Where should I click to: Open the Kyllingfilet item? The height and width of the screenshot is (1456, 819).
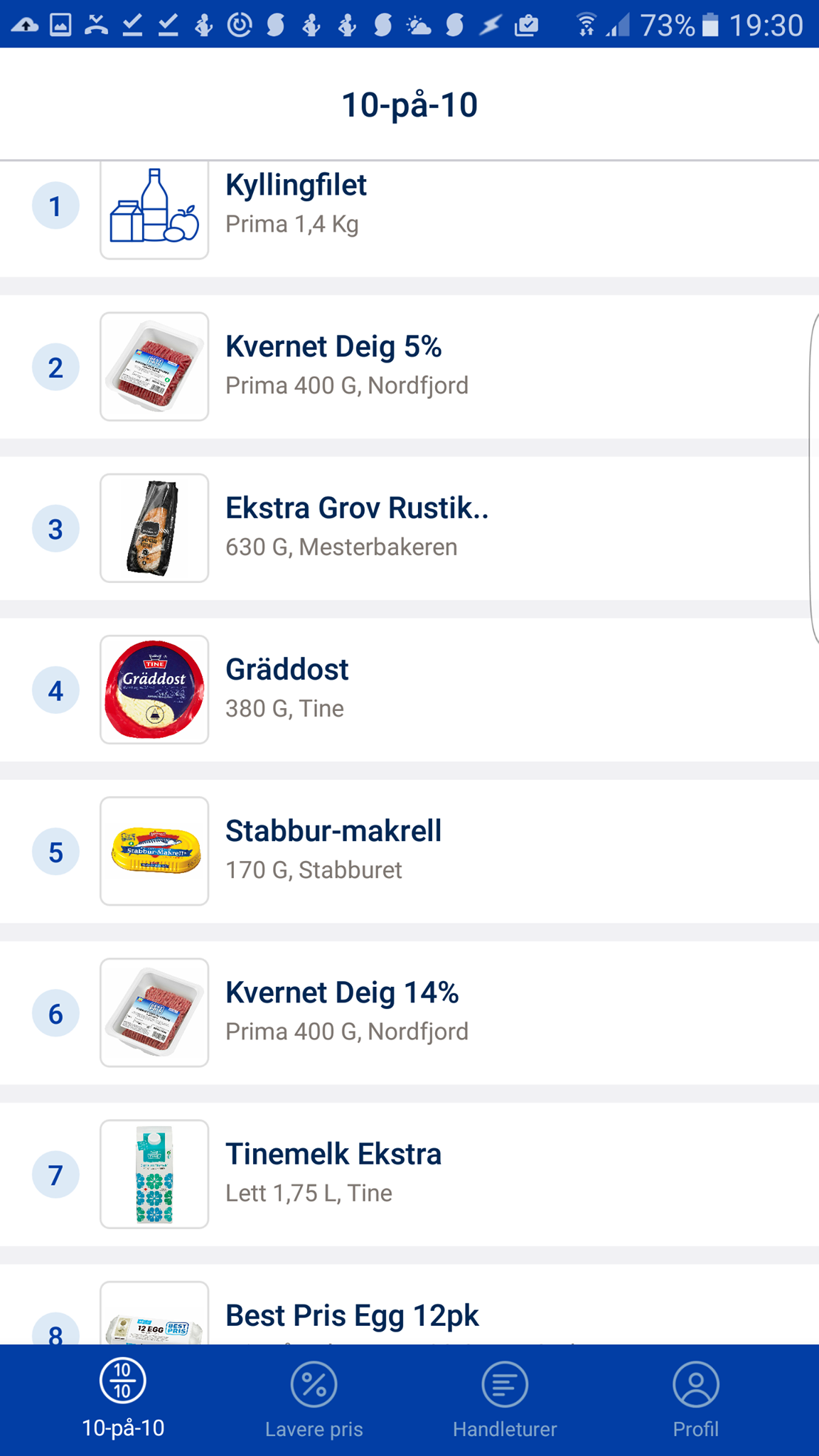pos(409,219)
